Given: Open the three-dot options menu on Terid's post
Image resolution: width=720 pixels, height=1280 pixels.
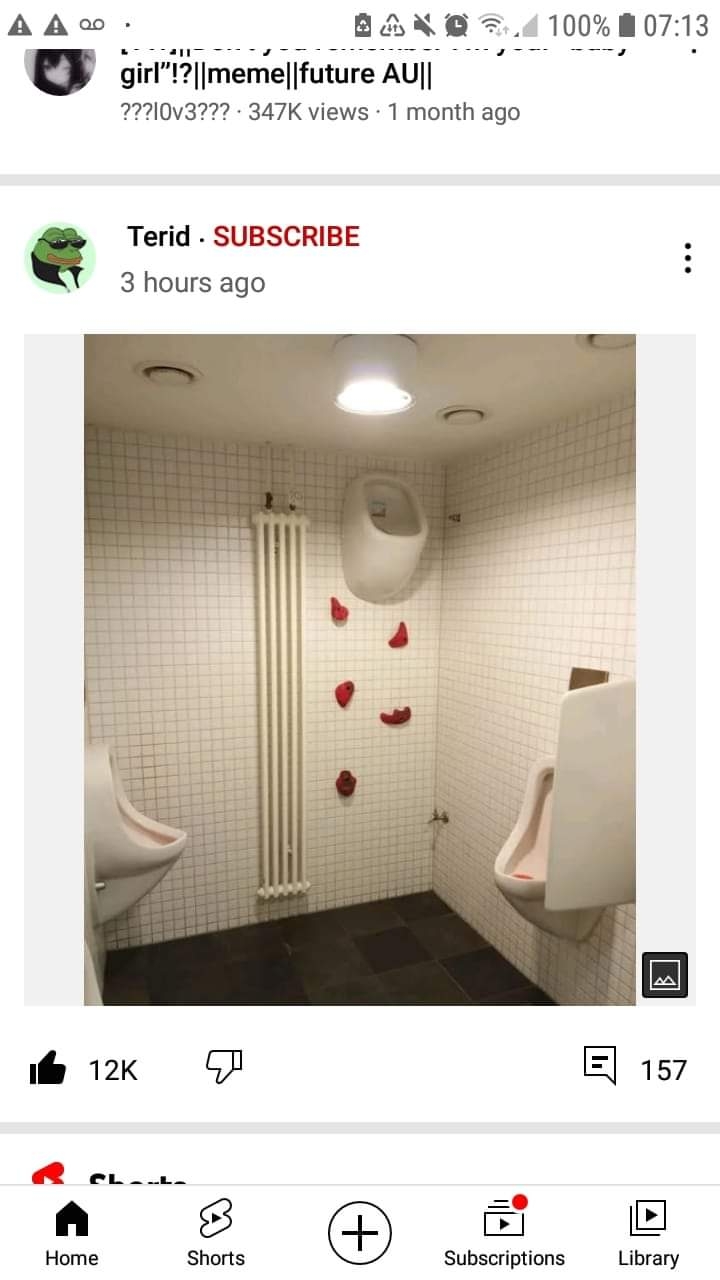Looking at the screenshot, I should 687,257.
